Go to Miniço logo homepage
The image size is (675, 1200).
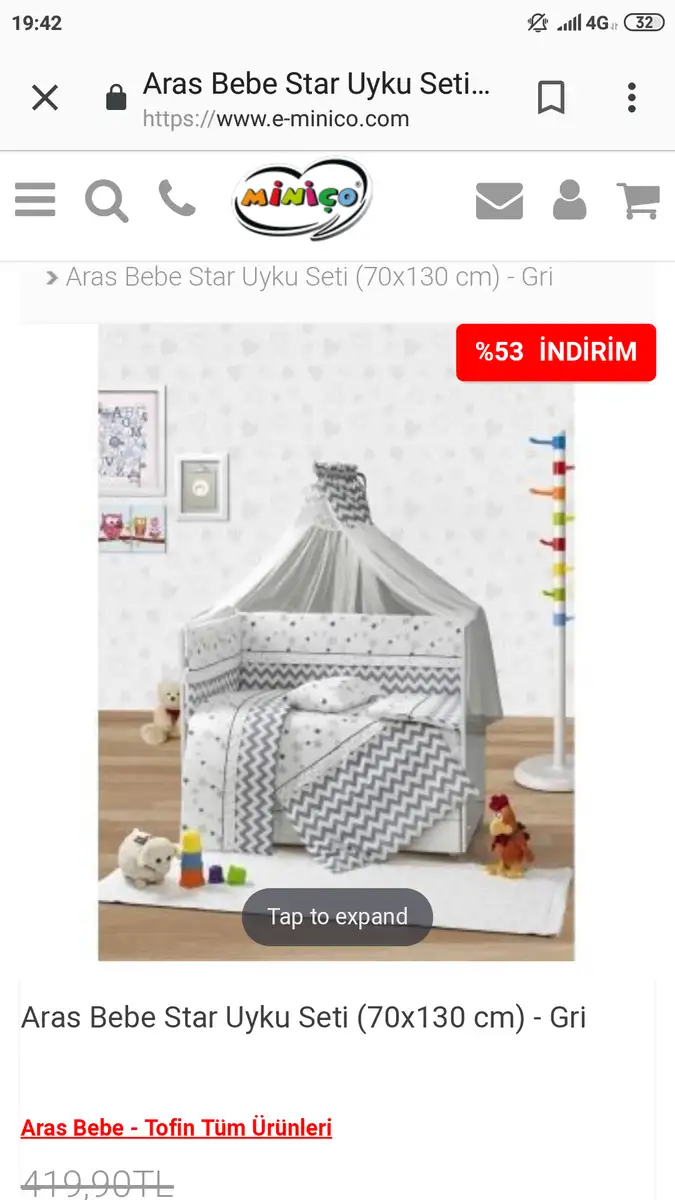(x=303, y=199)
